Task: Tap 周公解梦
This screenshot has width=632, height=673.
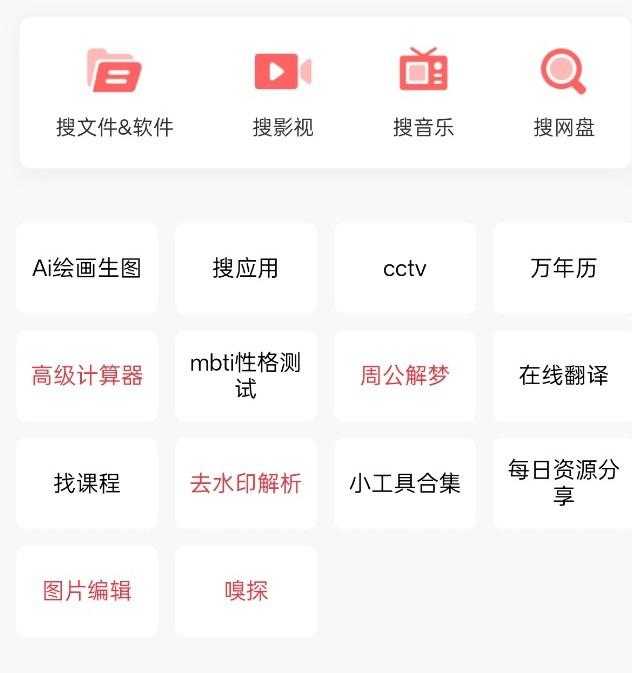Action: (404, 376)
